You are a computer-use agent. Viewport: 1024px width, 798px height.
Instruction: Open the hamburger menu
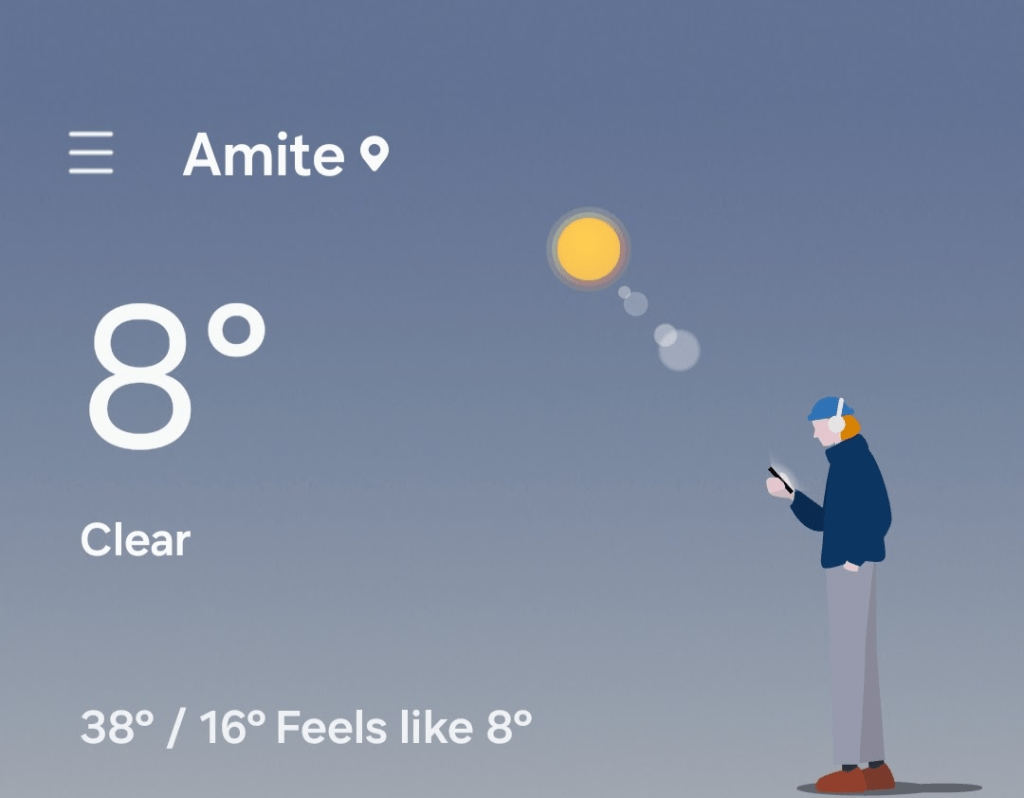tap(91, 153)
